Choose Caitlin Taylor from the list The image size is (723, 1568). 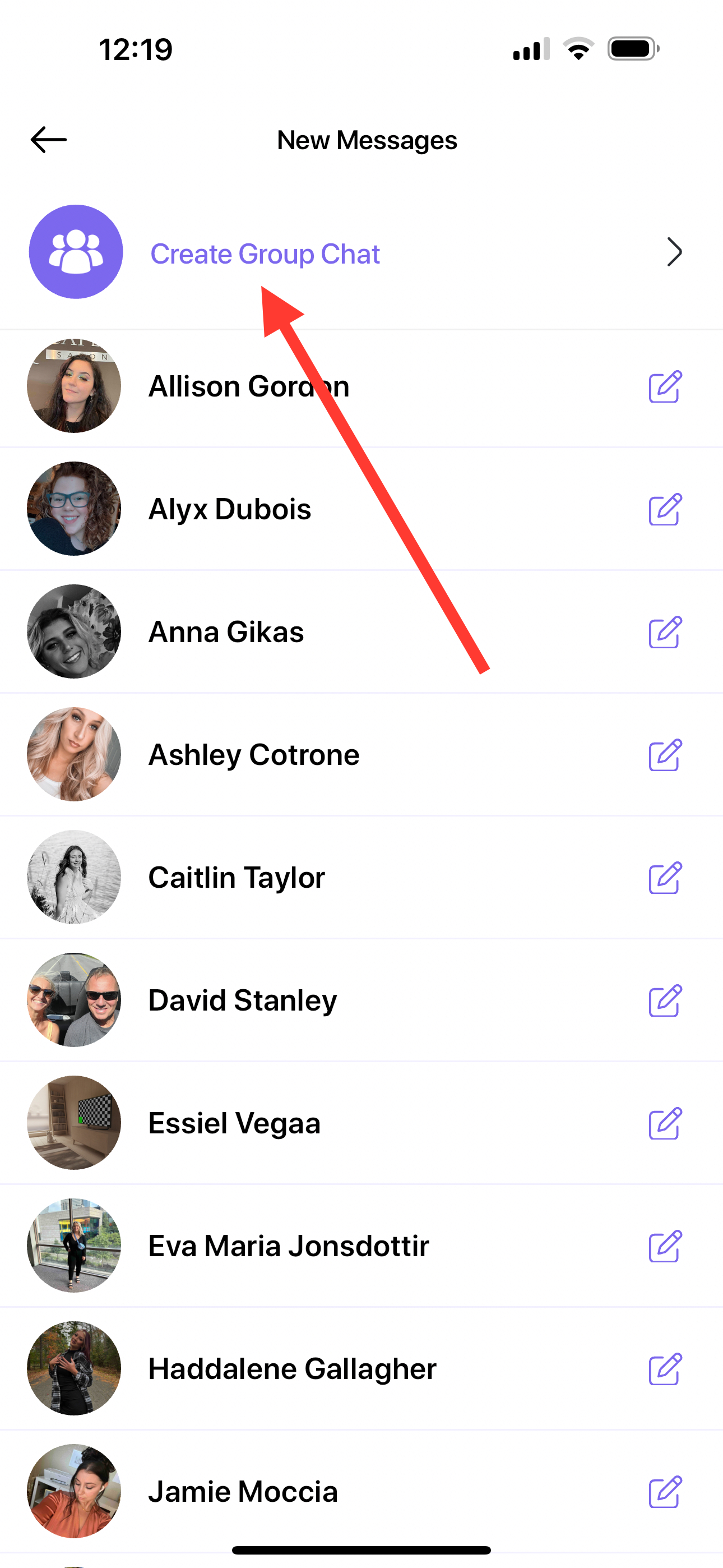[237, 877]
